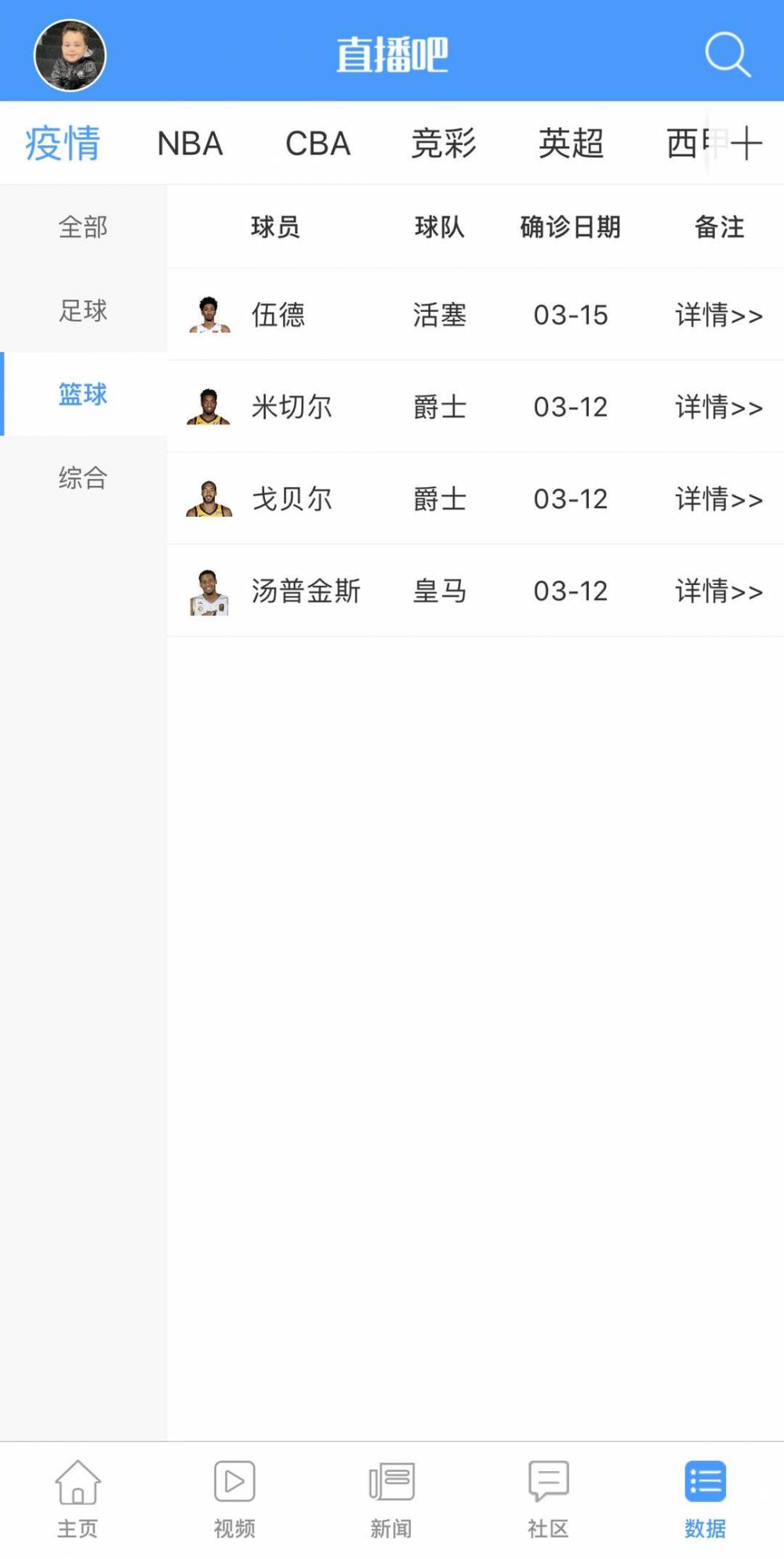The image size is (784, 1559).
Task: Show 全部 in the side filter
Action: click(83, 227)
